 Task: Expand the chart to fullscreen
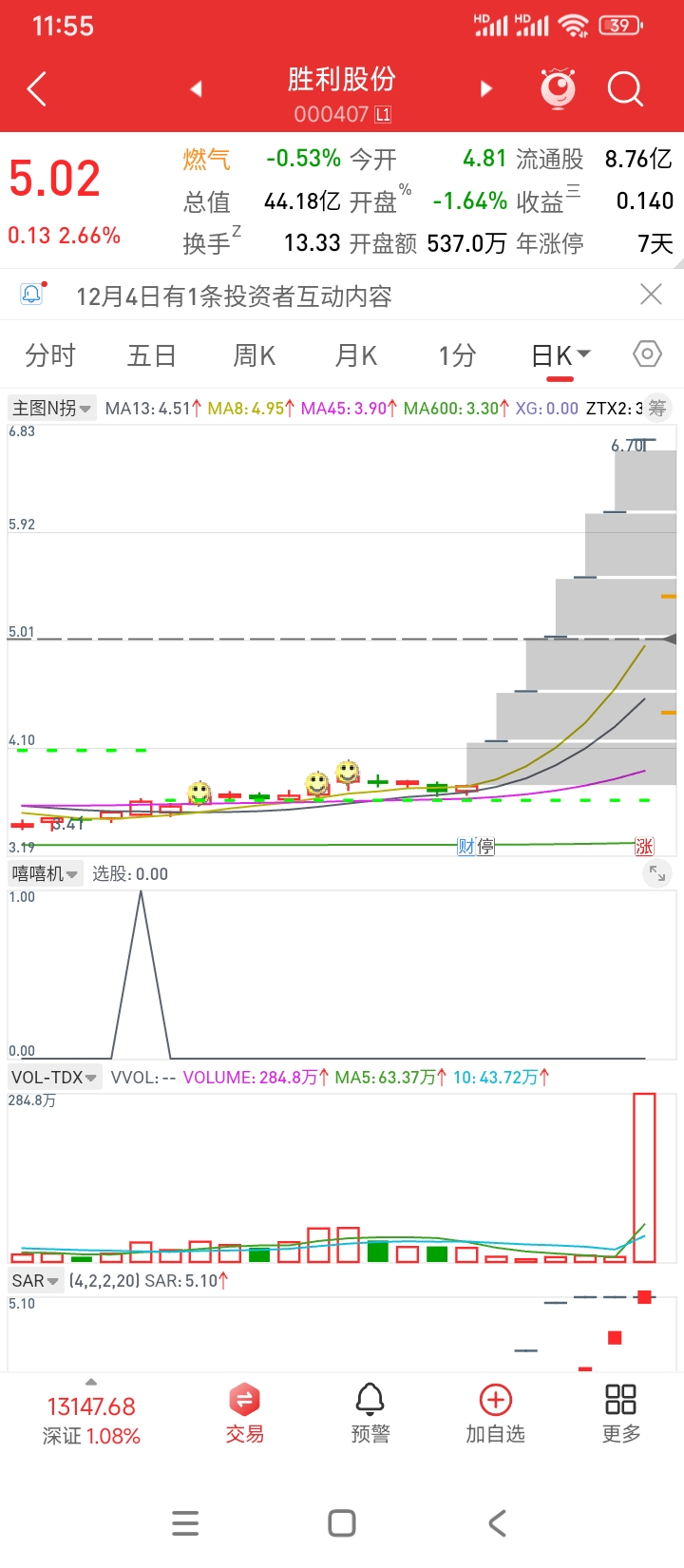(656, 873)
